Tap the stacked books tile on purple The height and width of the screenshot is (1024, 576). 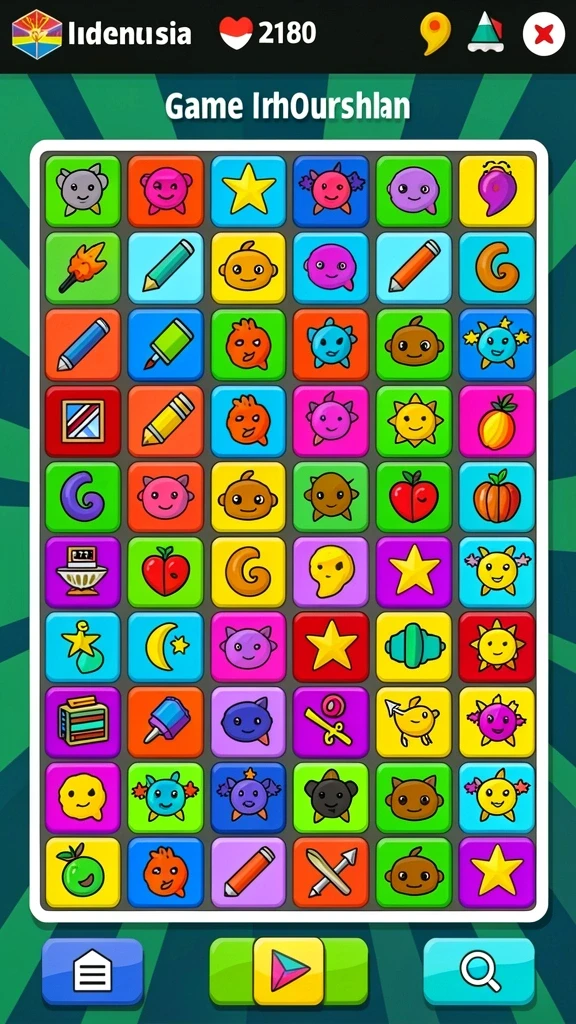(83, 722)
